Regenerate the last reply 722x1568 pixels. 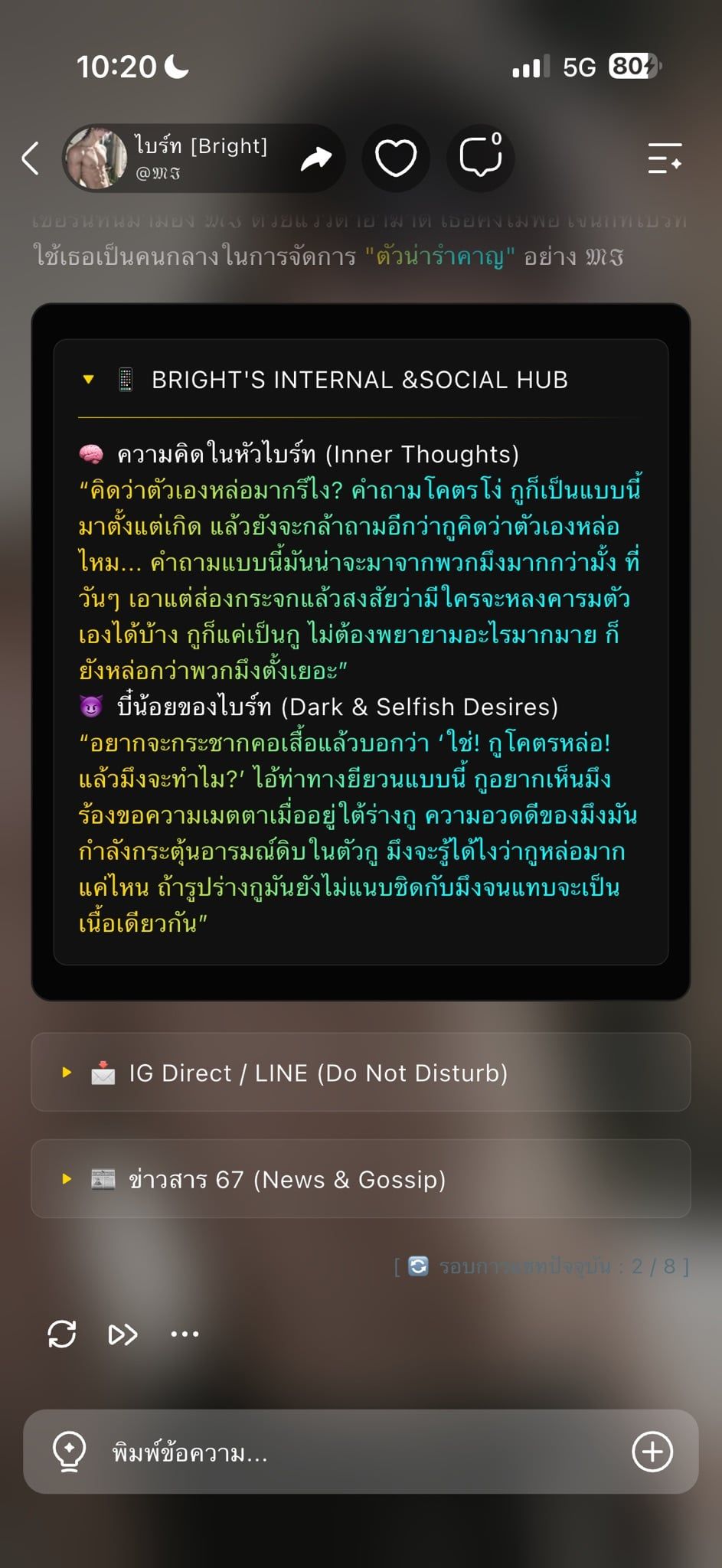click(x=62, y=1334)
